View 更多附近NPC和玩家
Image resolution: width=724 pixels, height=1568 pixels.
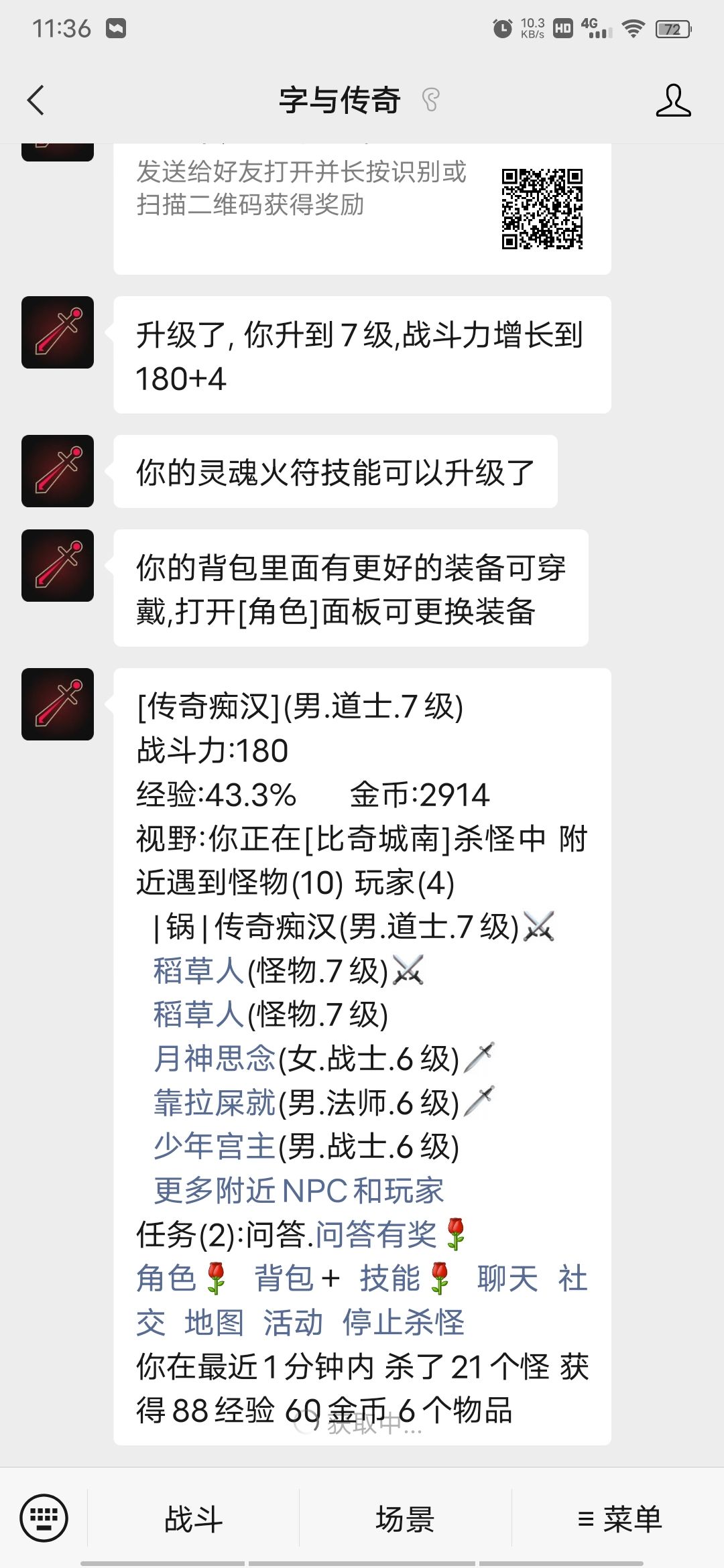point(299,1190)
